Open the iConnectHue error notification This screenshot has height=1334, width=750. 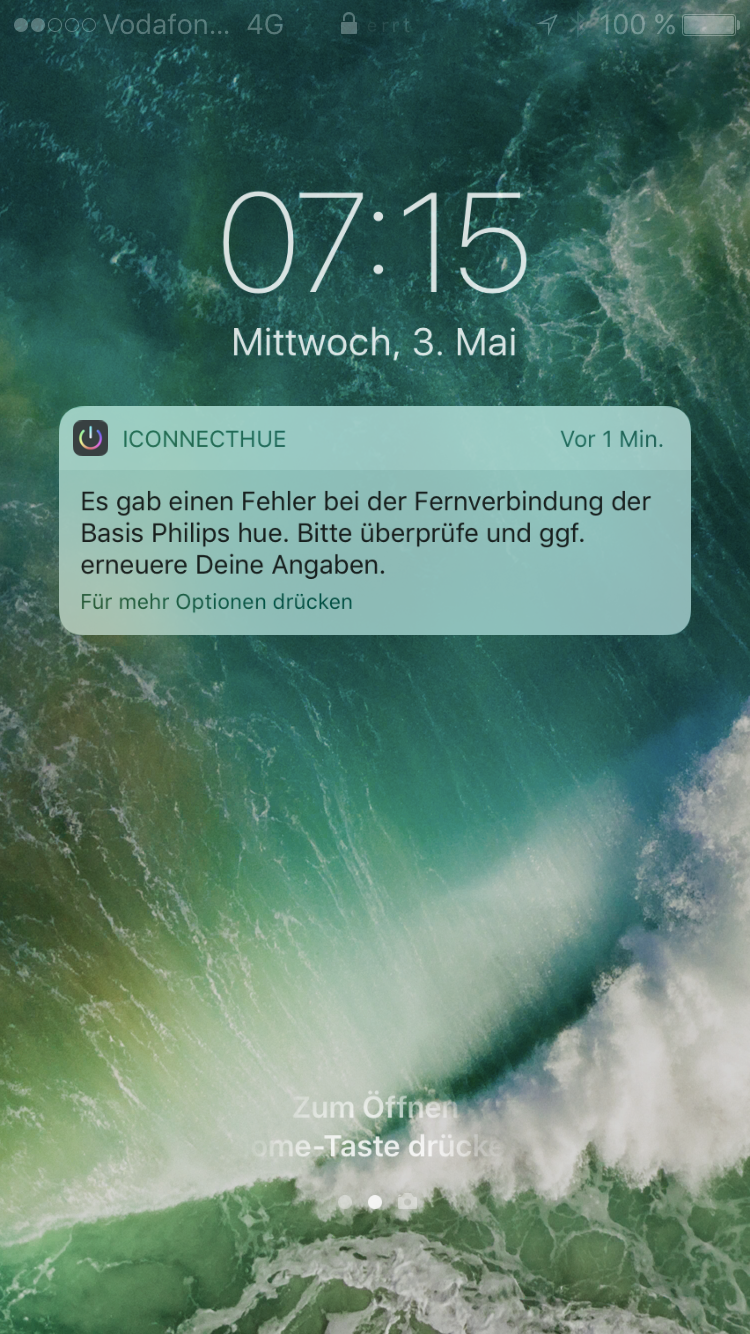(x=374, y=521)
